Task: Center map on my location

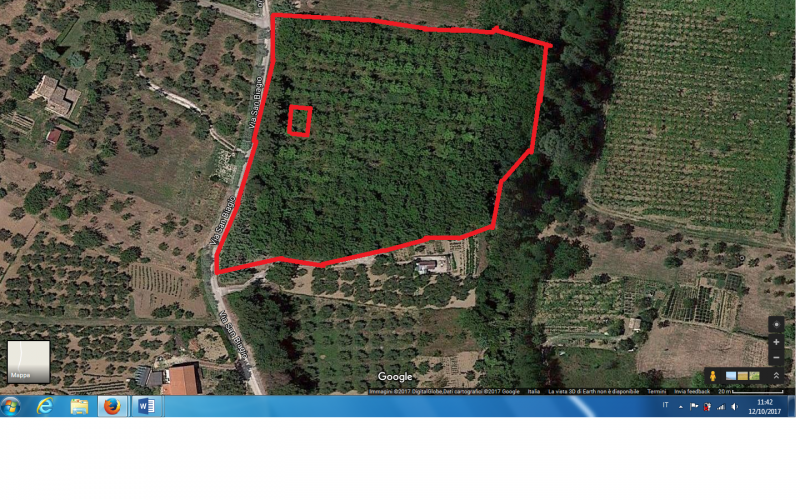Action: [x=776, y=325]
